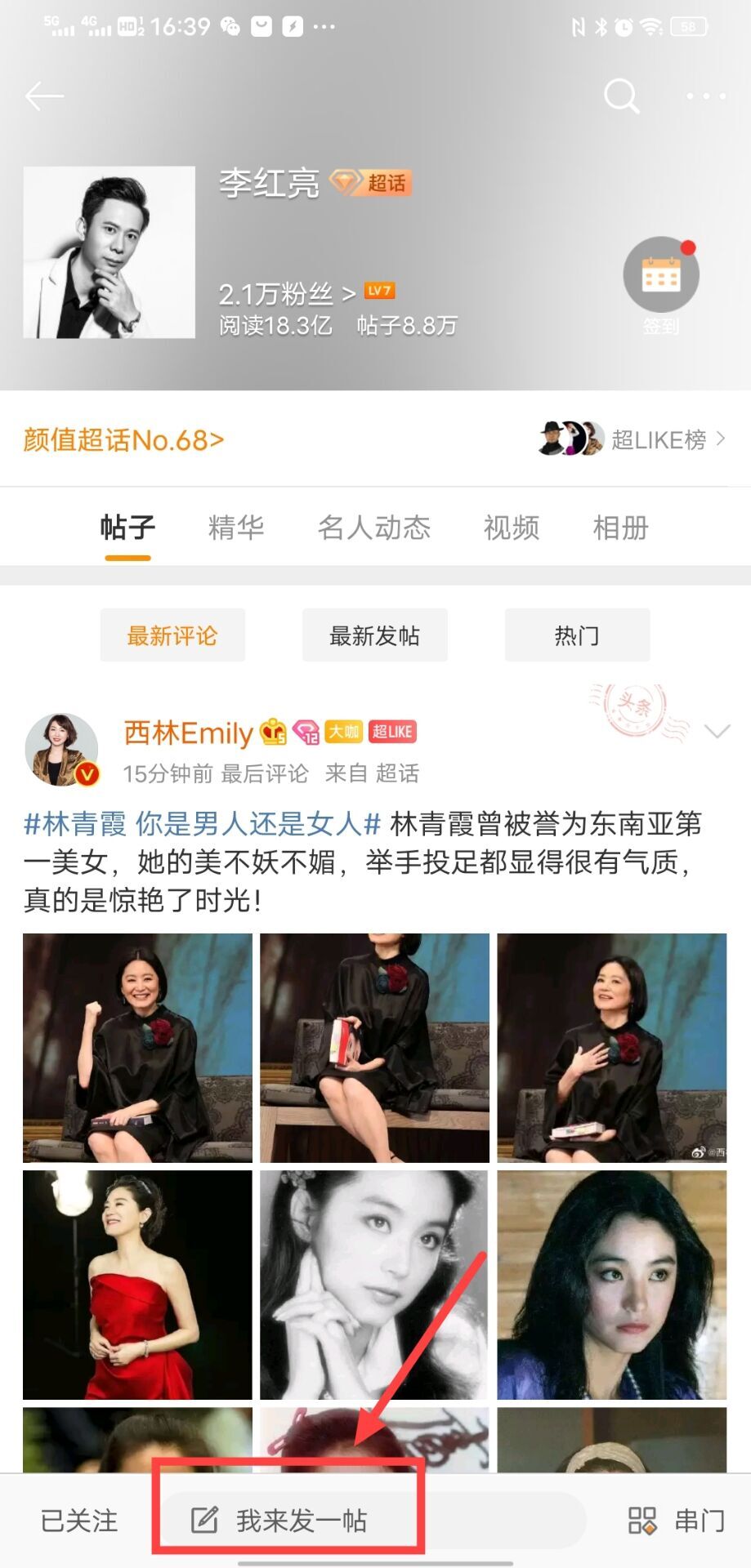
Task: Open 颜值超话No.68 ranking link
Action: click(x=123, y=440)
